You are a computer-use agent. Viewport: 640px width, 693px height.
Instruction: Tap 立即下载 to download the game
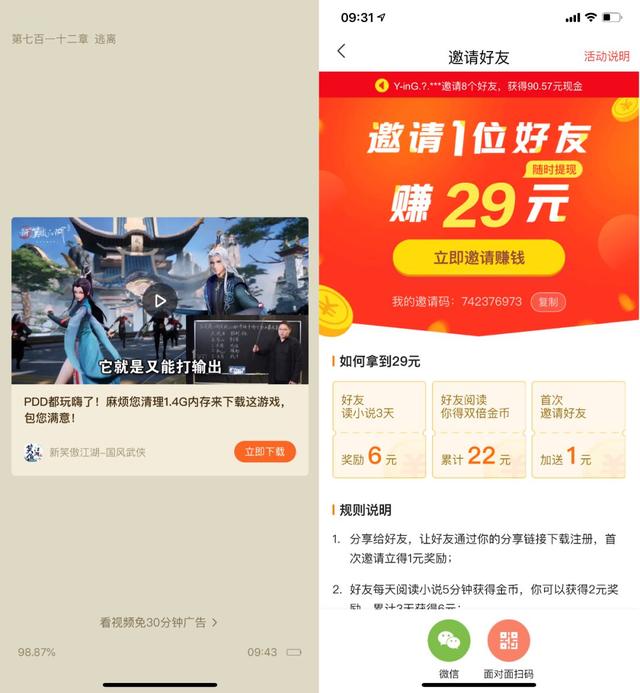tap(265, 452)
